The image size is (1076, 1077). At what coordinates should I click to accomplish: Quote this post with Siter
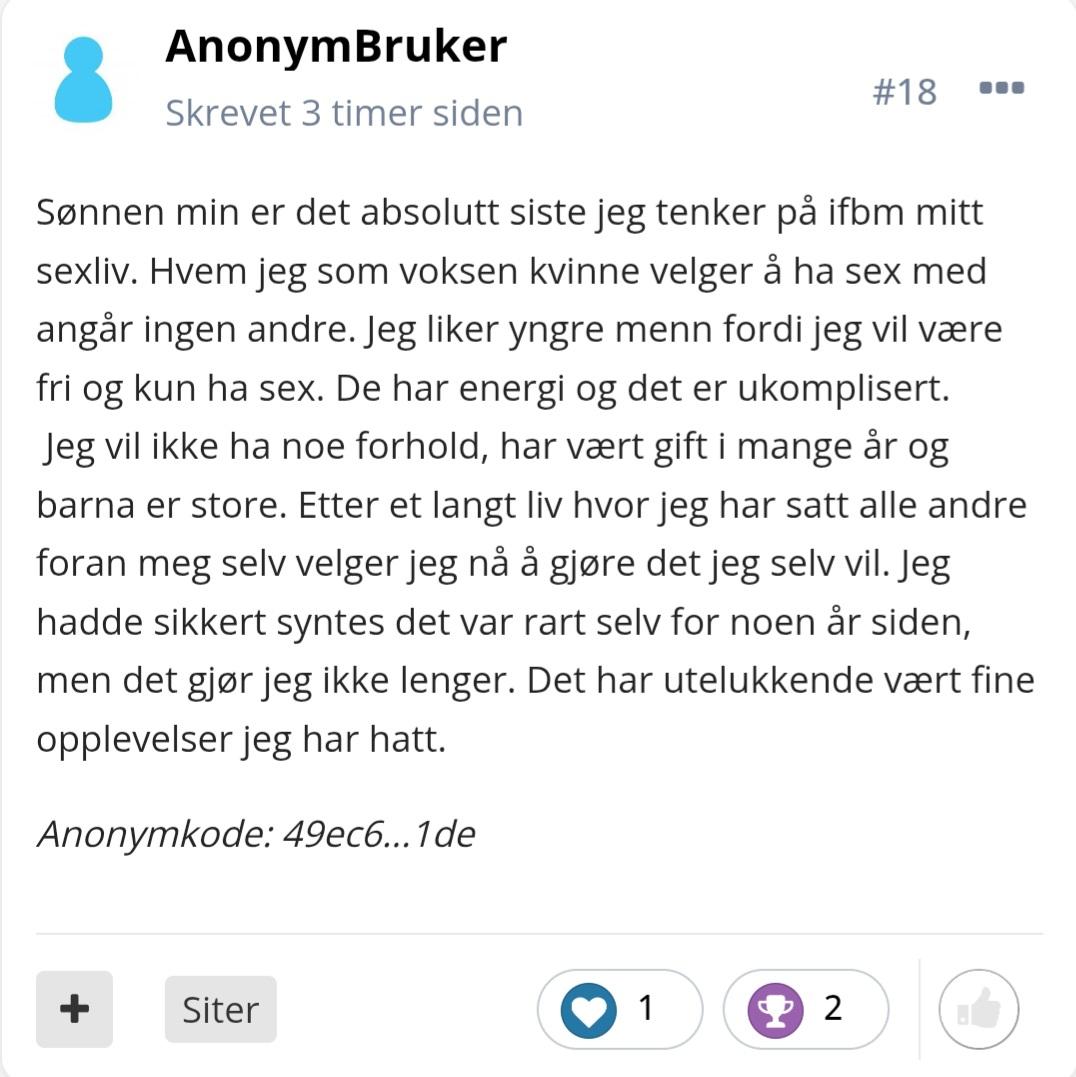pyautogui.click(x=220, y=1010)
